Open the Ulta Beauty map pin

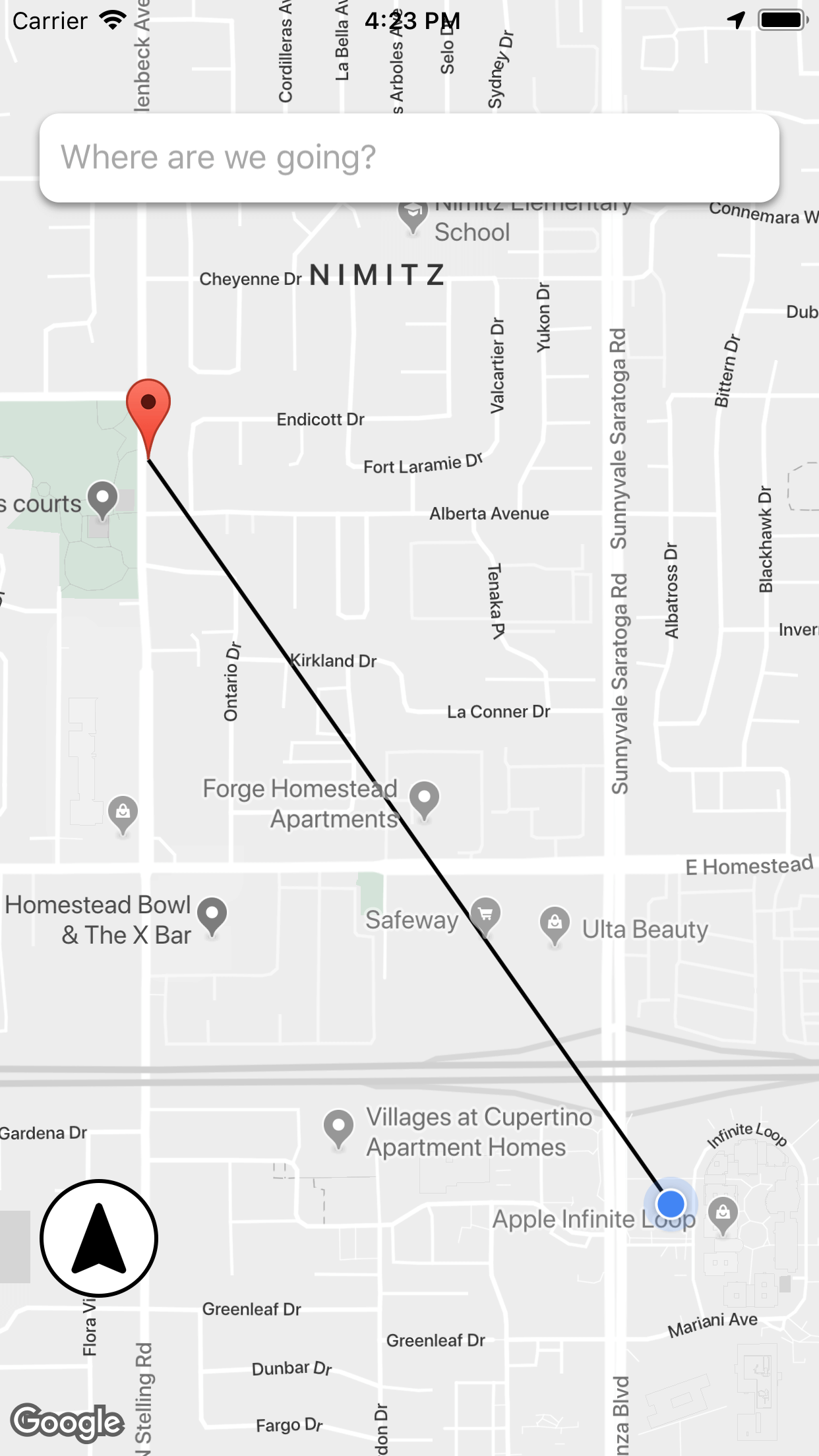tap(555, 923)
